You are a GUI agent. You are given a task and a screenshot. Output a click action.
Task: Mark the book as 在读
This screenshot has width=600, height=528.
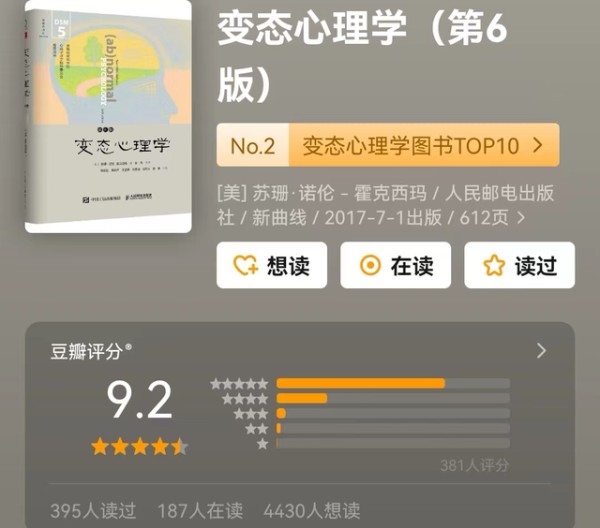pyautogui.click(x=396, y=265)
